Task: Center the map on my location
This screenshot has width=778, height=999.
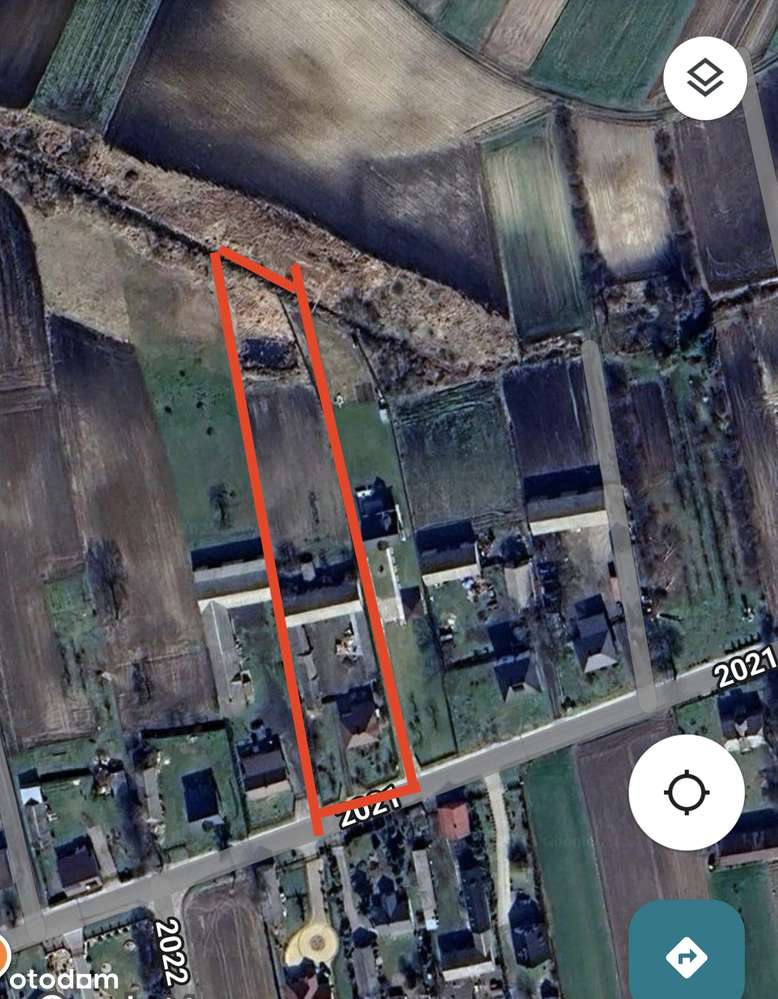Action: [686, 793]
